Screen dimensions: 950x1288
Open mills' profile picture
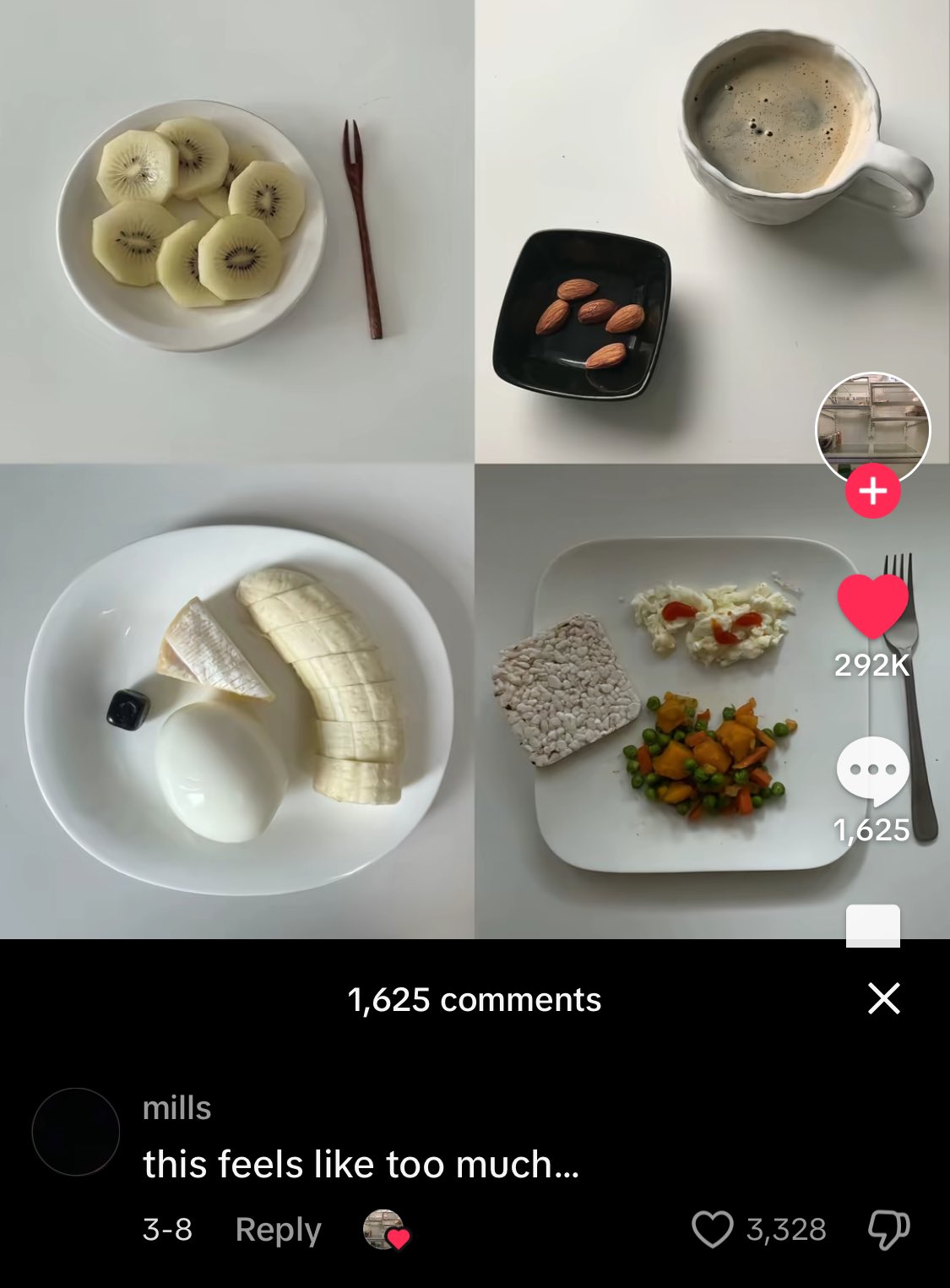pyautogui.click(x=76, y=1132)
